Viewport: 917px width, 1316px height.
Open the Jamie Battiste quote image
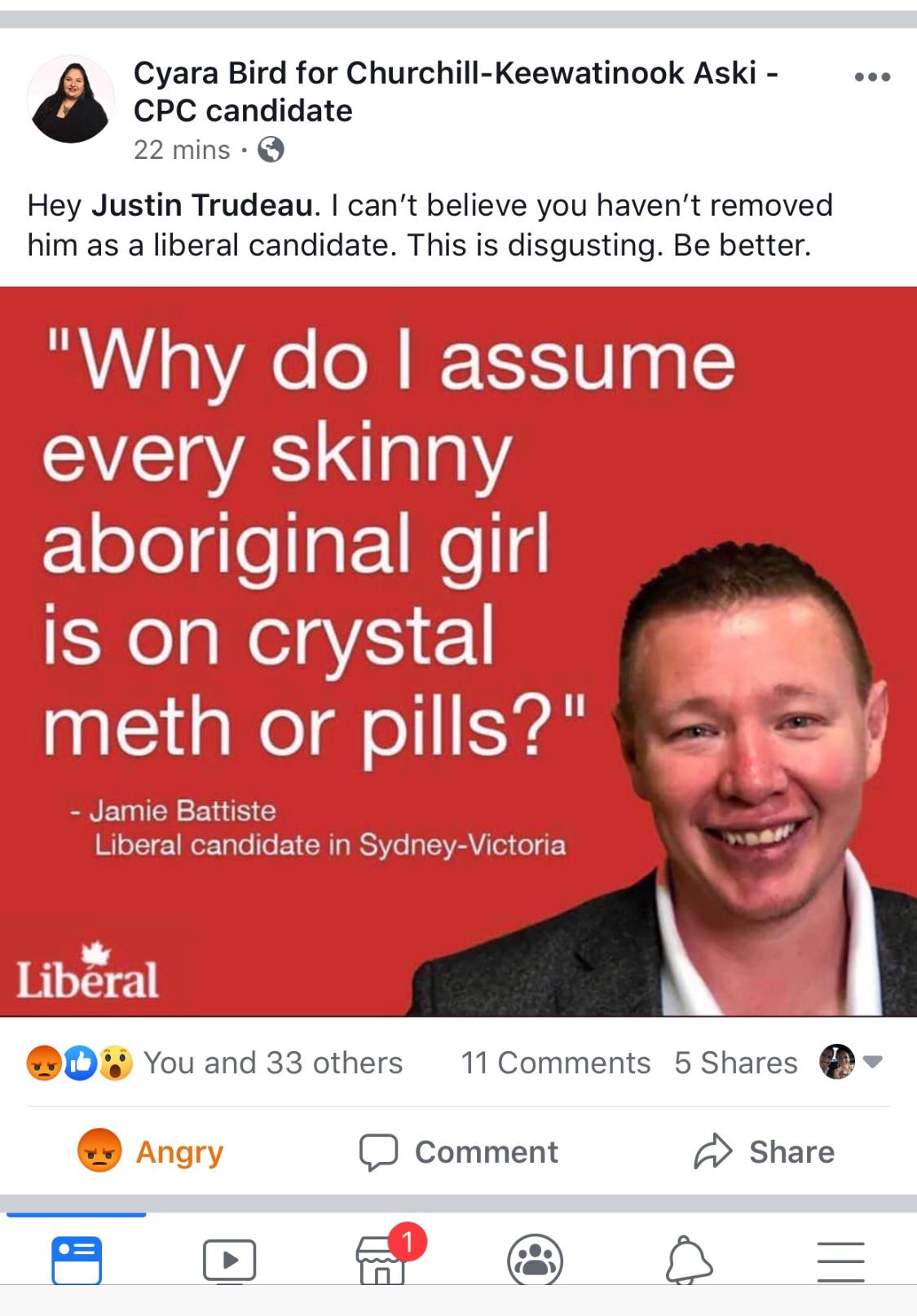pyautogui.click(x=458, y=650)
